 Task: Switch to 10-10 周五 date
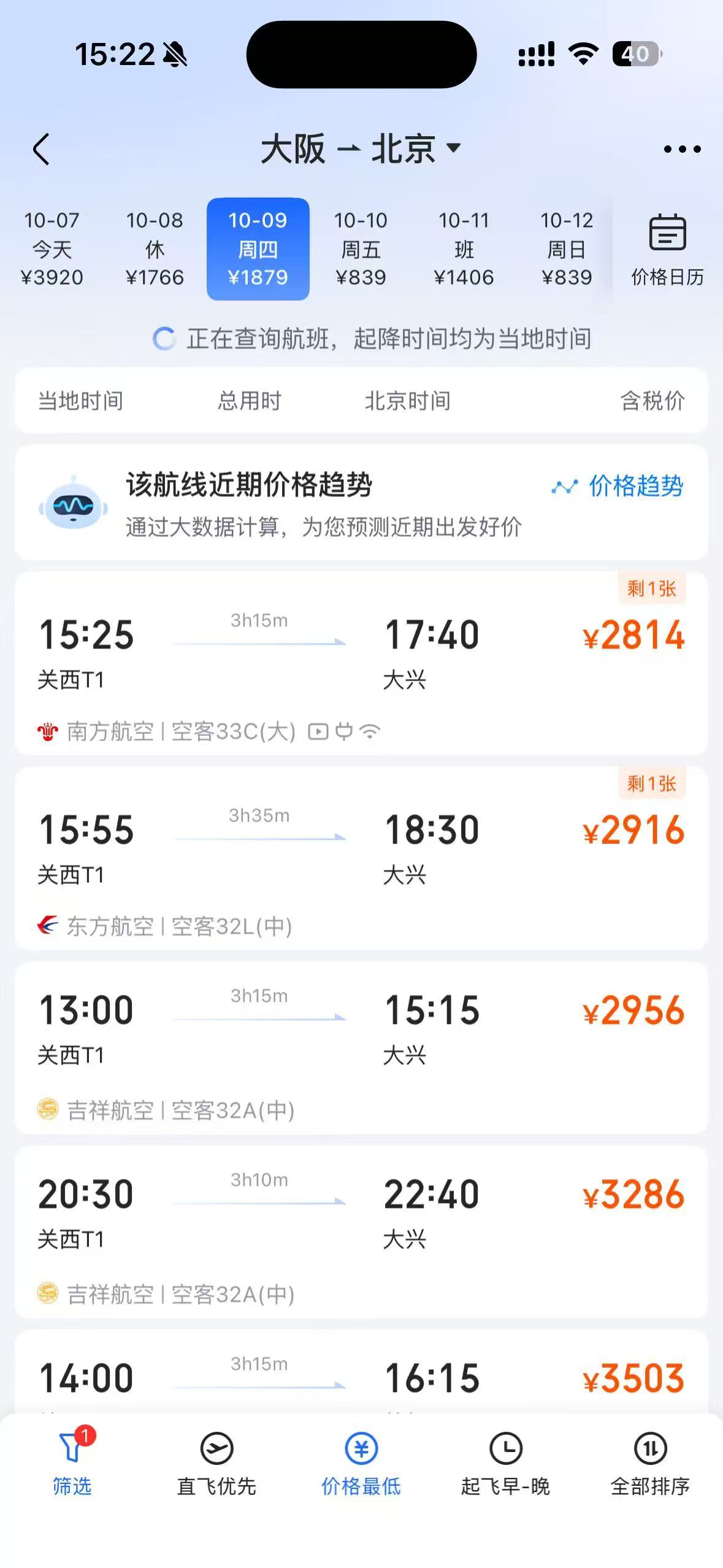pos(361,248)
